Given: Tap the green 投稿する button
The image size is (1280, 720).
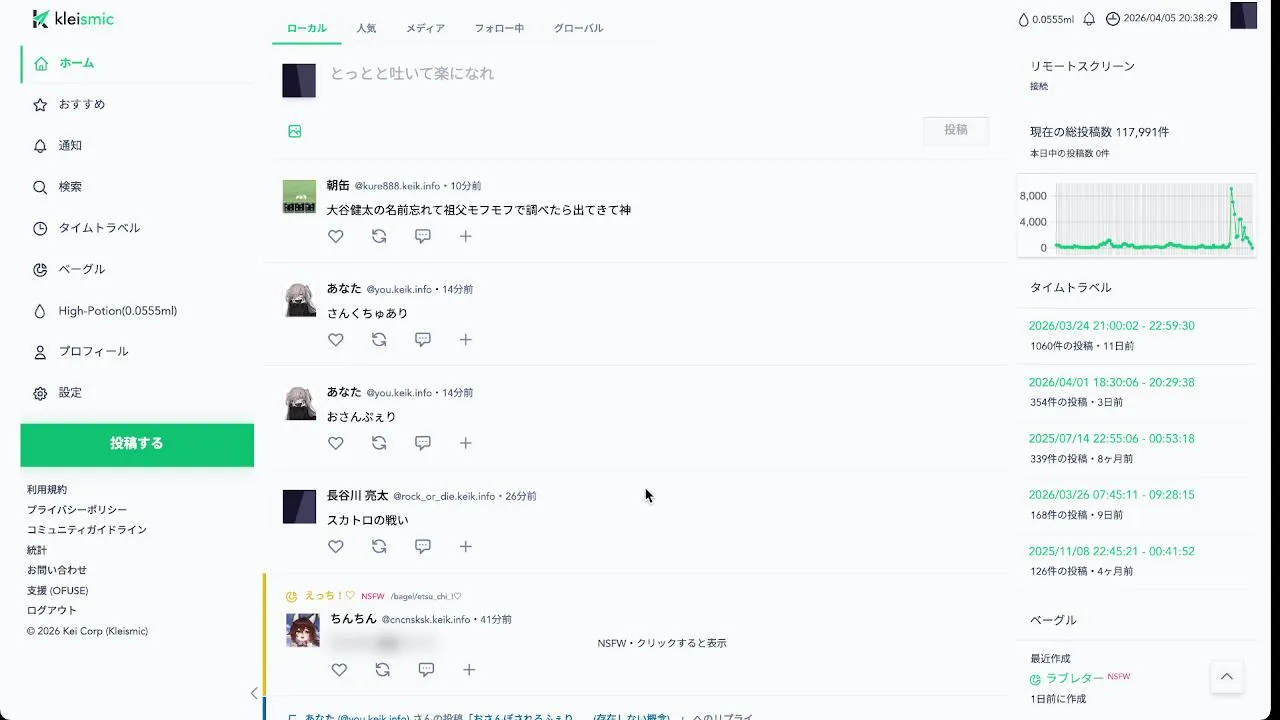Looking at the screenshot, I should 137,444.
